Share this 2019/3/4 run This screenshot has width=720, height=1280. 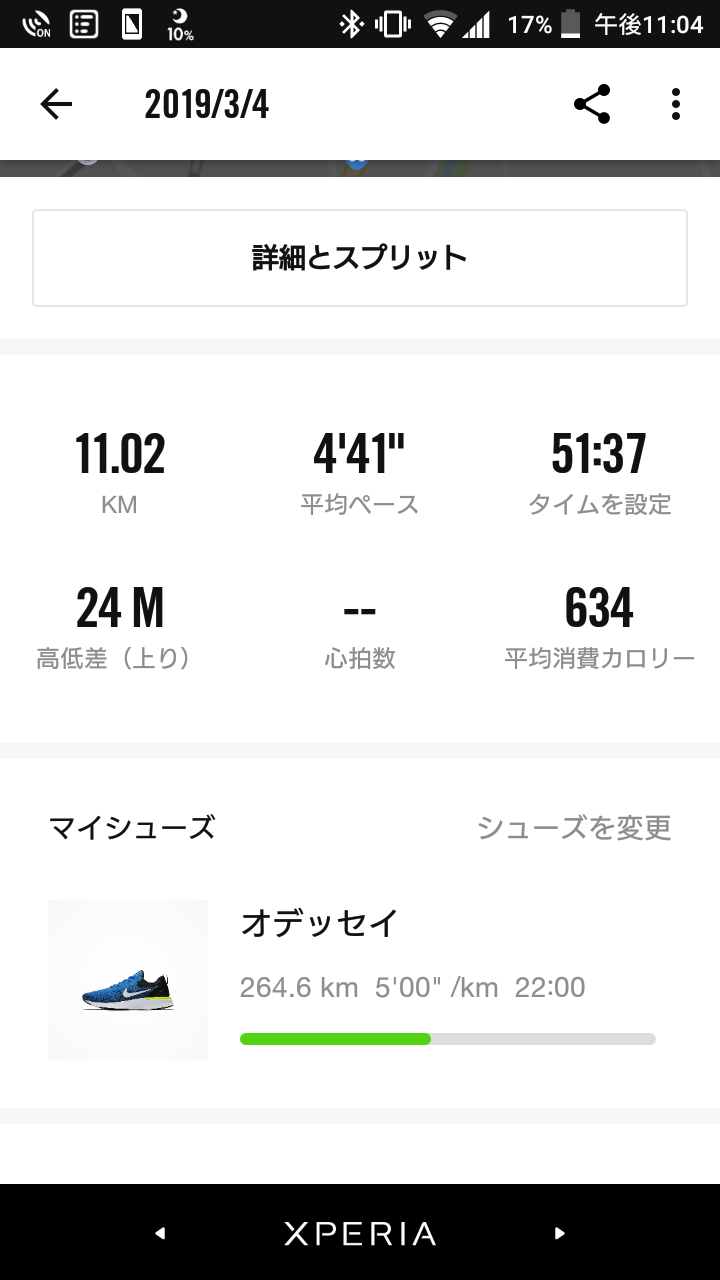click(592, 104)
